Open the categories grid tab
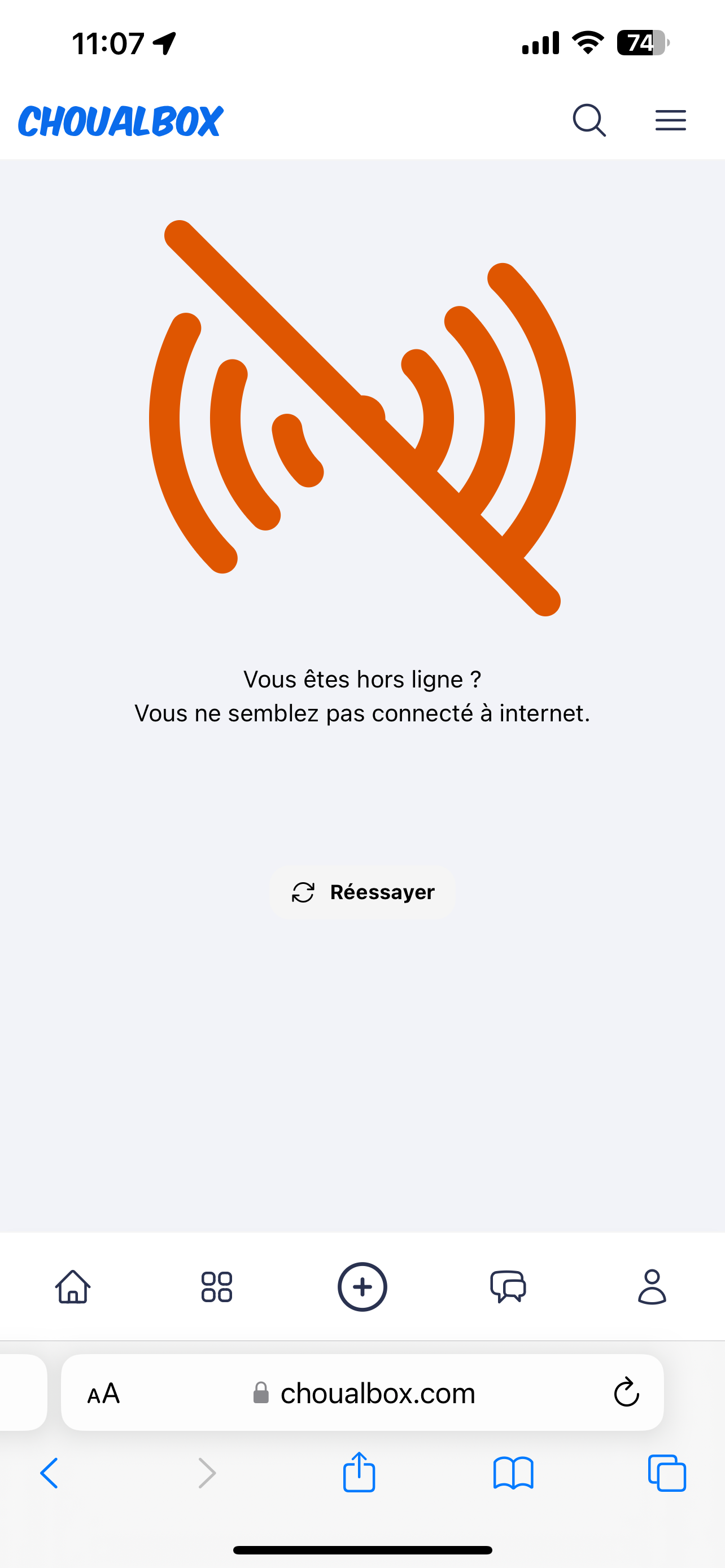725x1568 pixels. pos(217,1286)
